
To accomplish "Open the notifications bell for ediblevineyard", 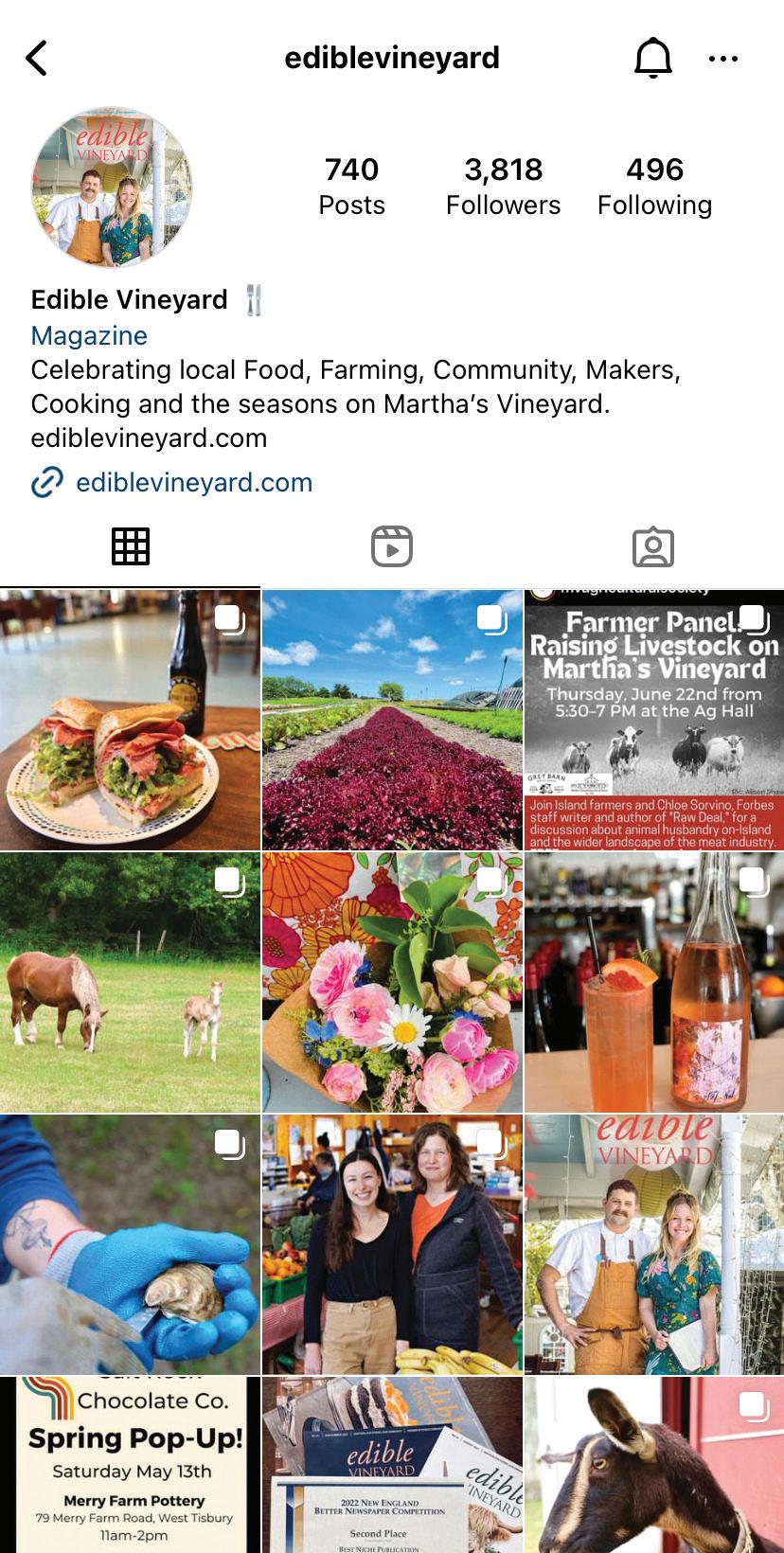I will (652, 59).
